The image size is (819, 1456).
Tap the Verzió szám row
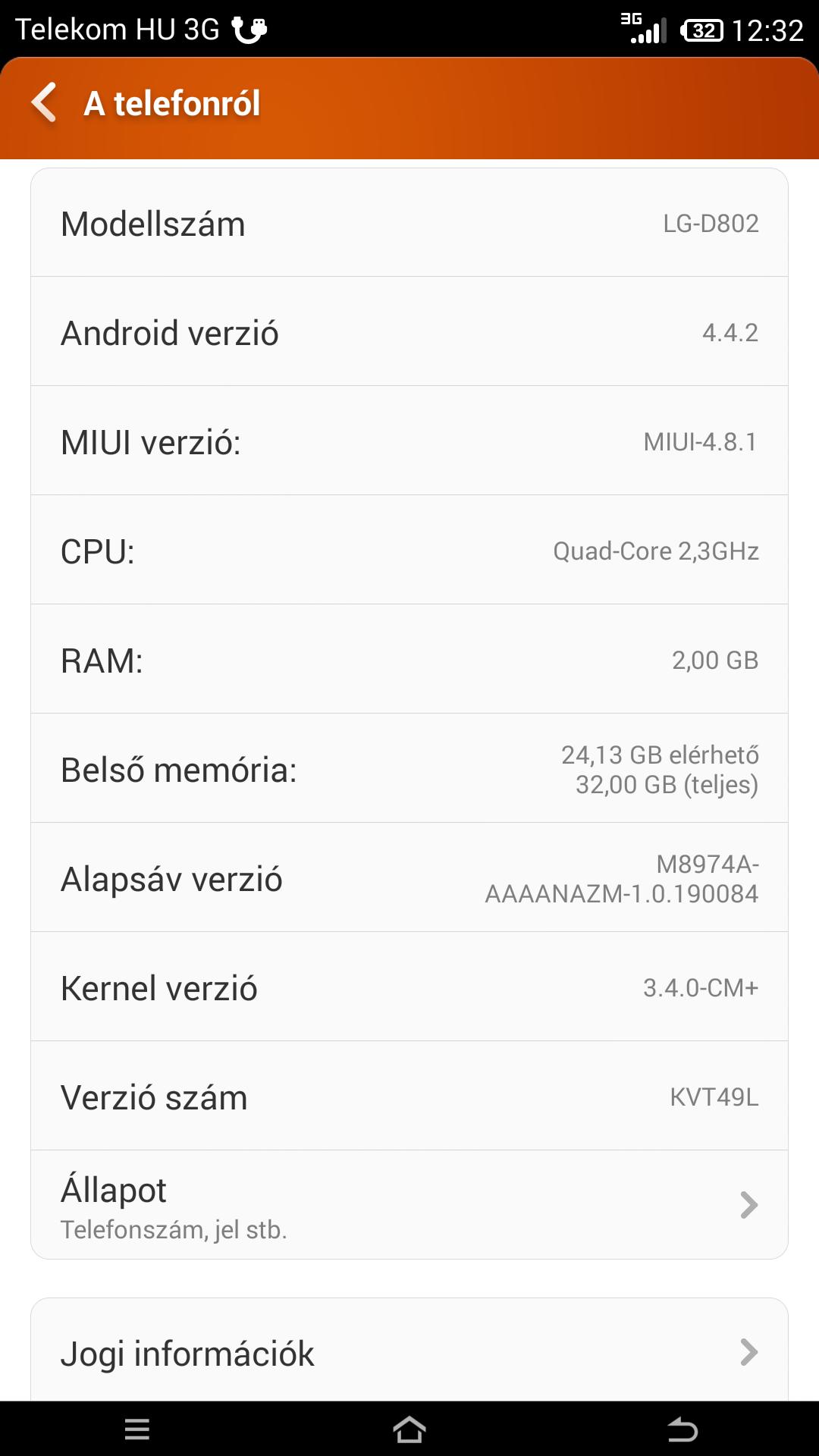pos(409,1096)
